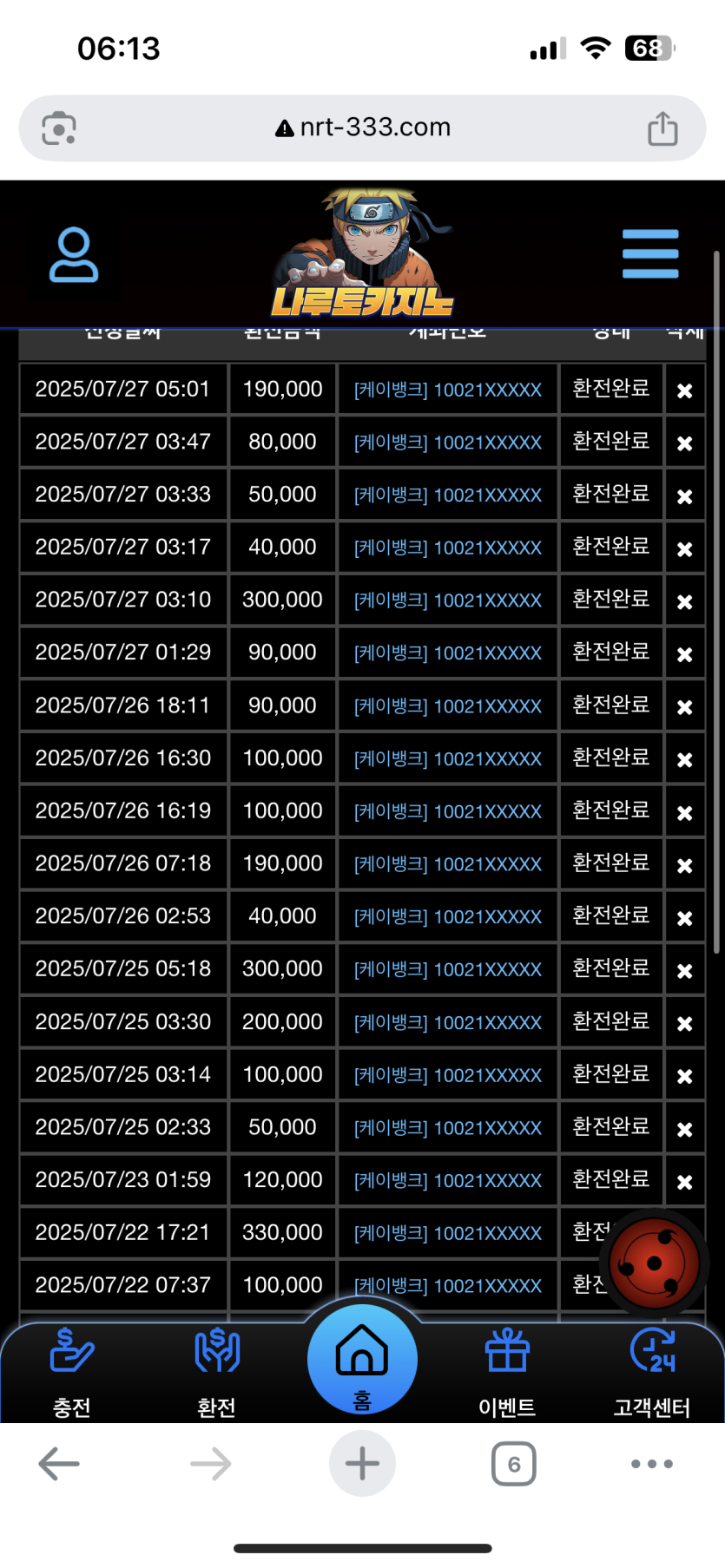Open the hamburger menu
725x1568 pixels.
click(649, 254)
